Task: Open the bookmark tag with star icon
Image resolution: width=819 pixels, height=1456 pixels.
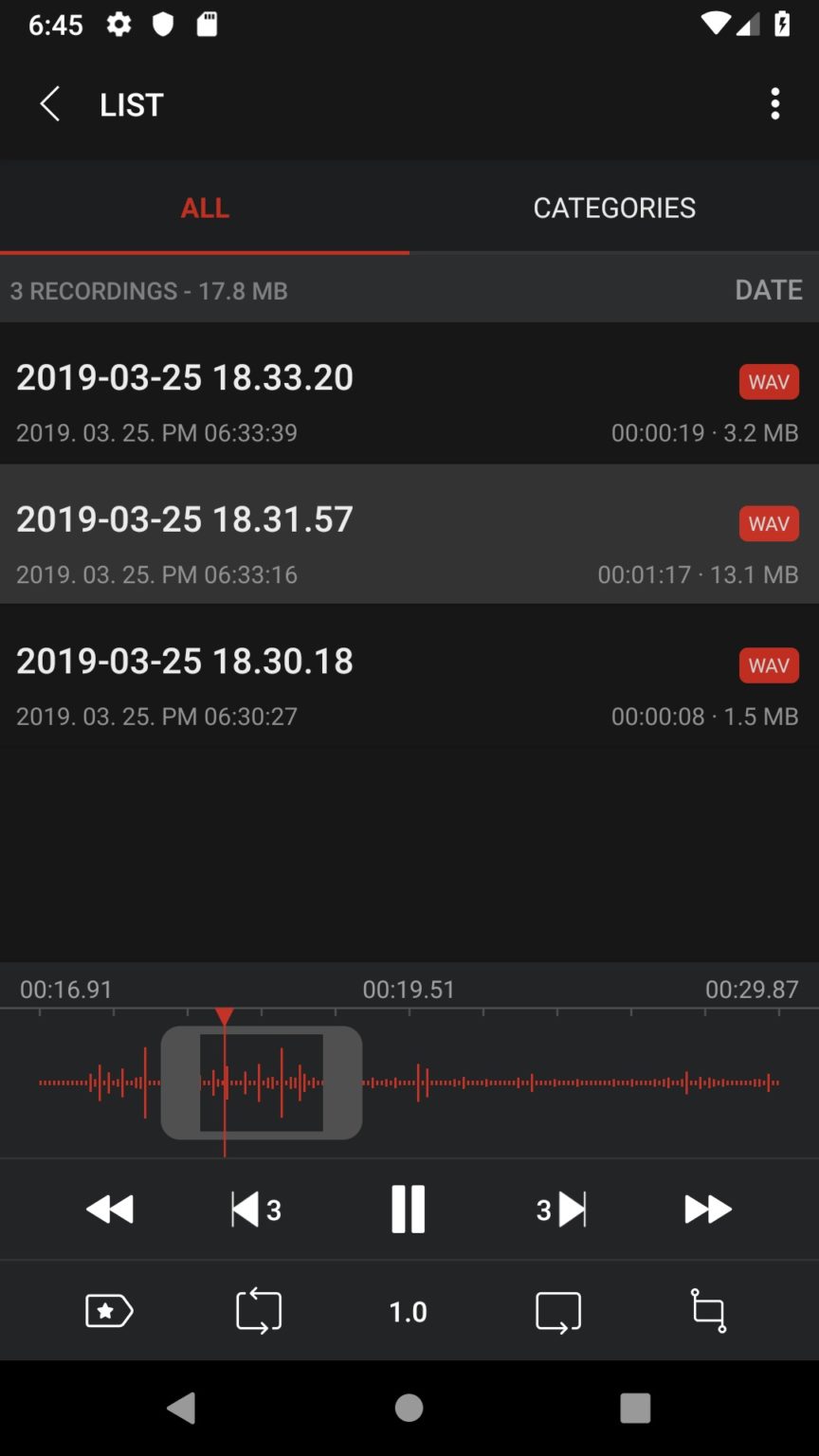Action: [109, 1310]
